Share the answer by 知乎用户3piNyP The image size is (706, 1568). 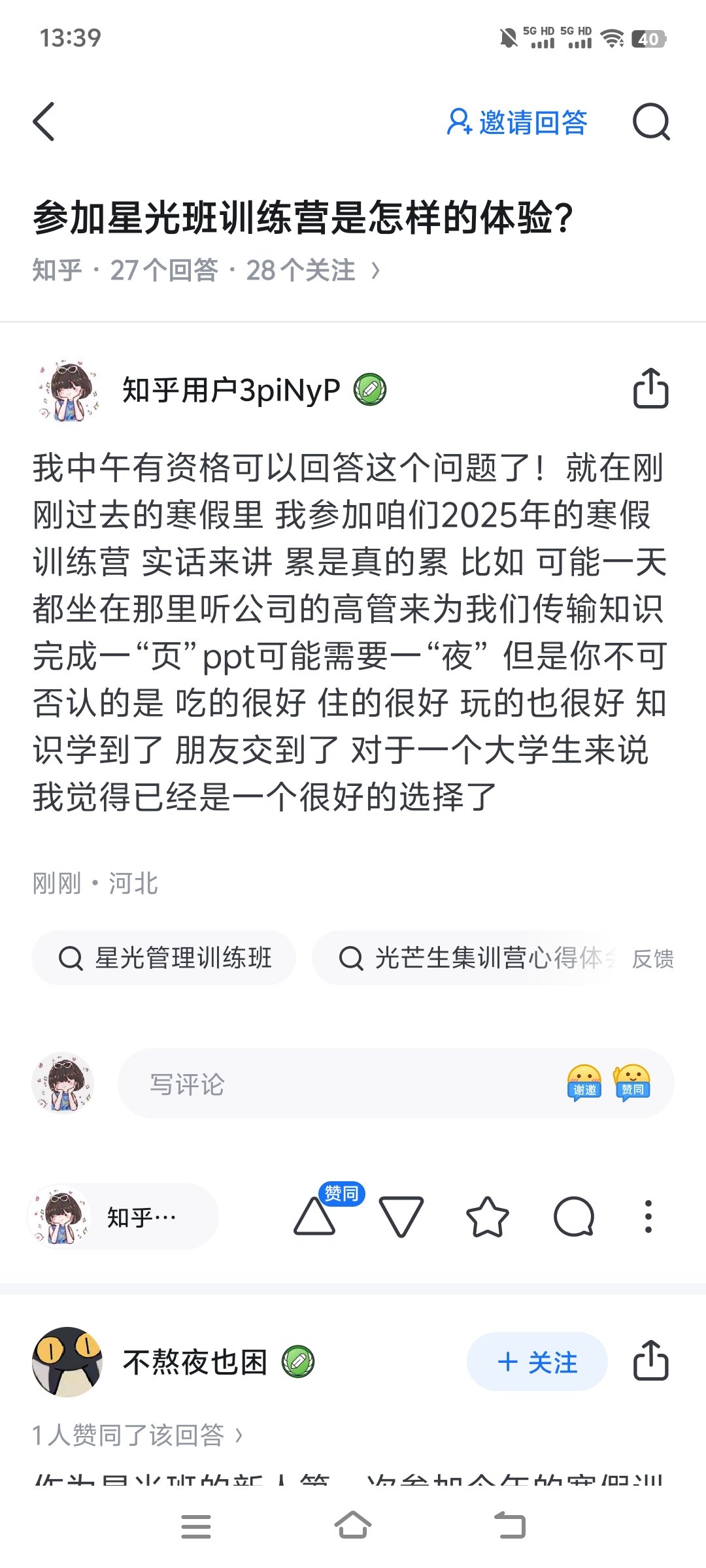click(650, 389)
